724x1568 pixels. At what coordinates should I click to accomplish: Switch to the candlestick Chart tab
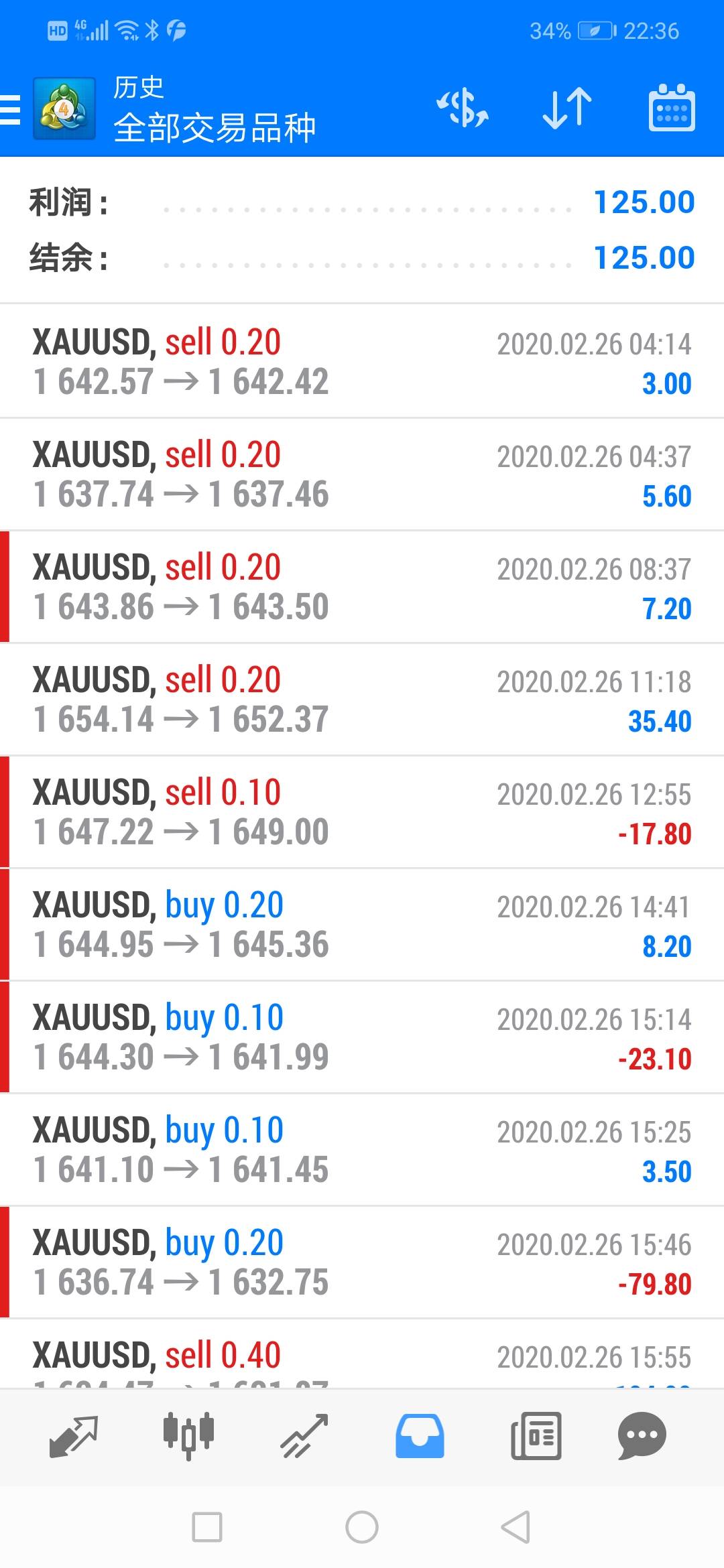(188, 1435)
